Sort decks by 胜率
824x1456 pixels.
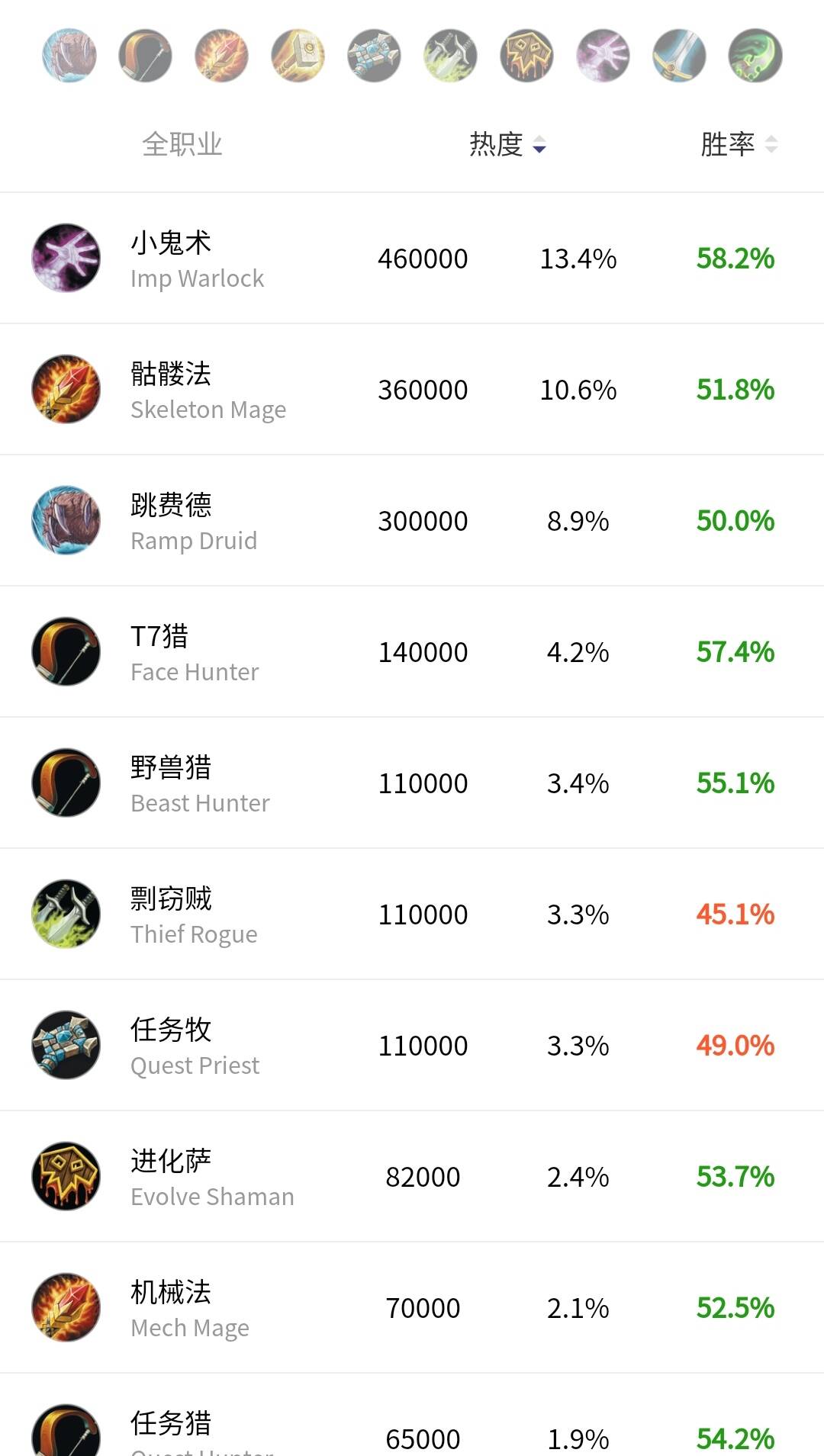739,144
